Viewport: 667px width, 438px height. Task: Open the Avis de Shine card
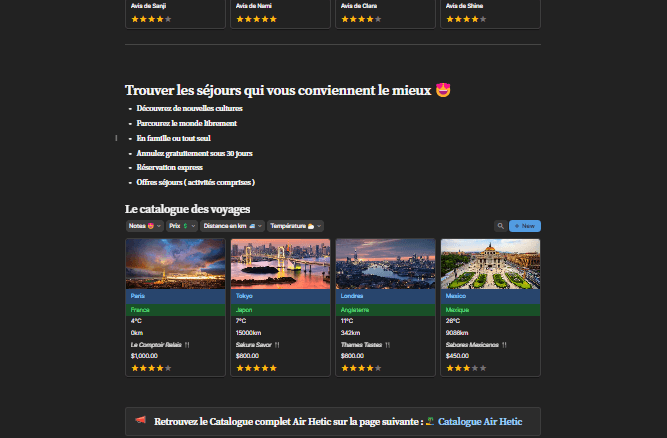[490, 12]
